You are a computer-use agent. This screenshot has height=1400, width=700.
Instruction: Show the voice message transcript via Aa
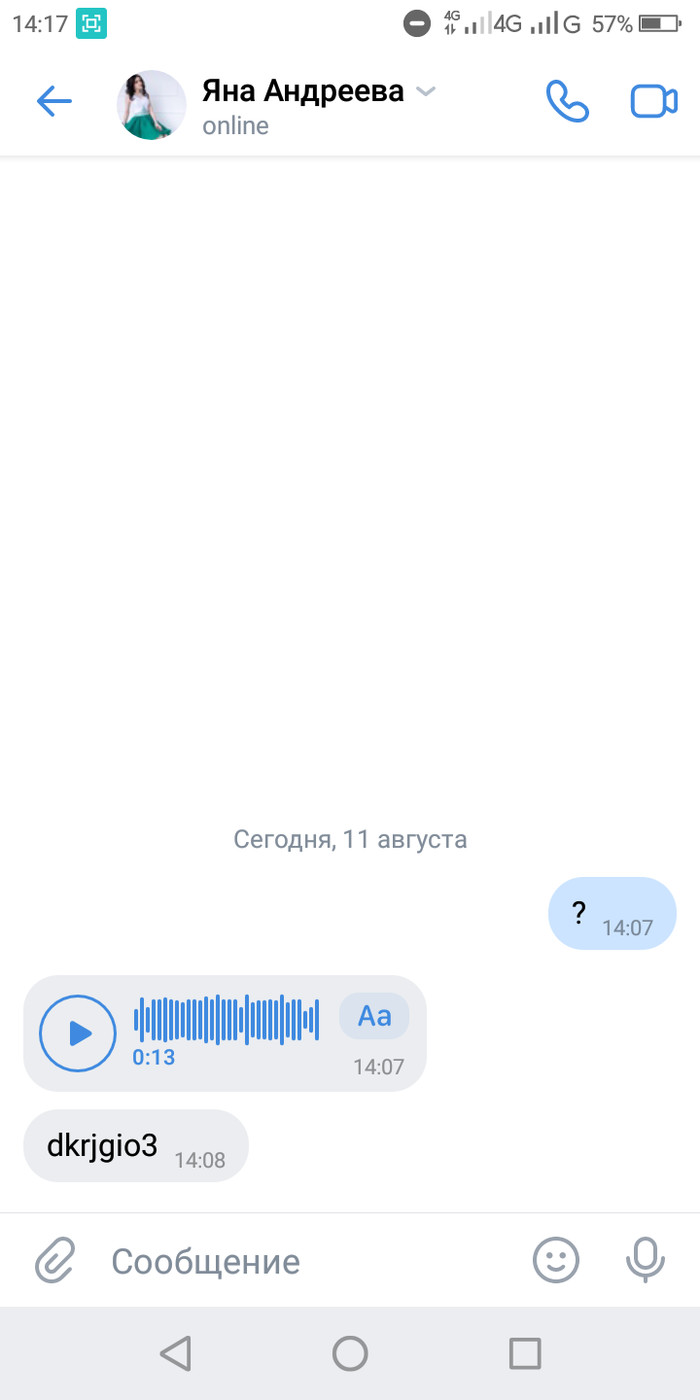(x=374, y=1016)
